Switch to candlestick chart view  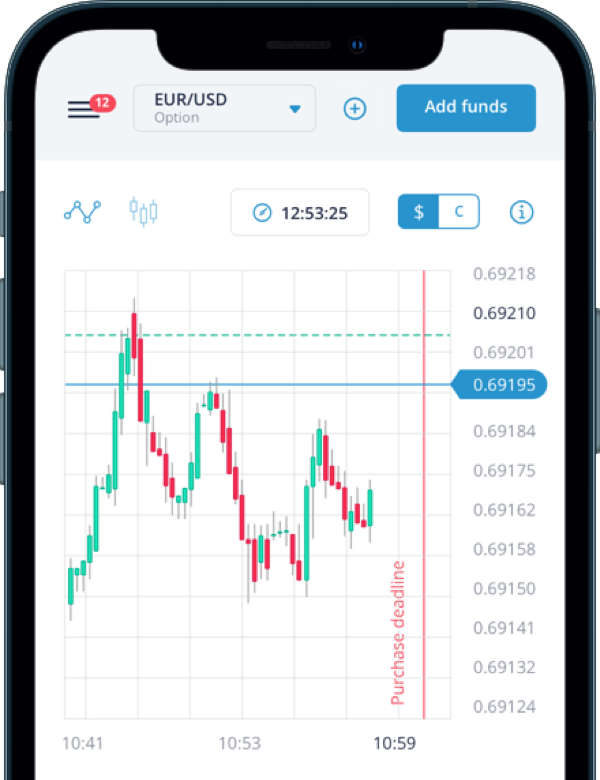click(x=143, y=212)
